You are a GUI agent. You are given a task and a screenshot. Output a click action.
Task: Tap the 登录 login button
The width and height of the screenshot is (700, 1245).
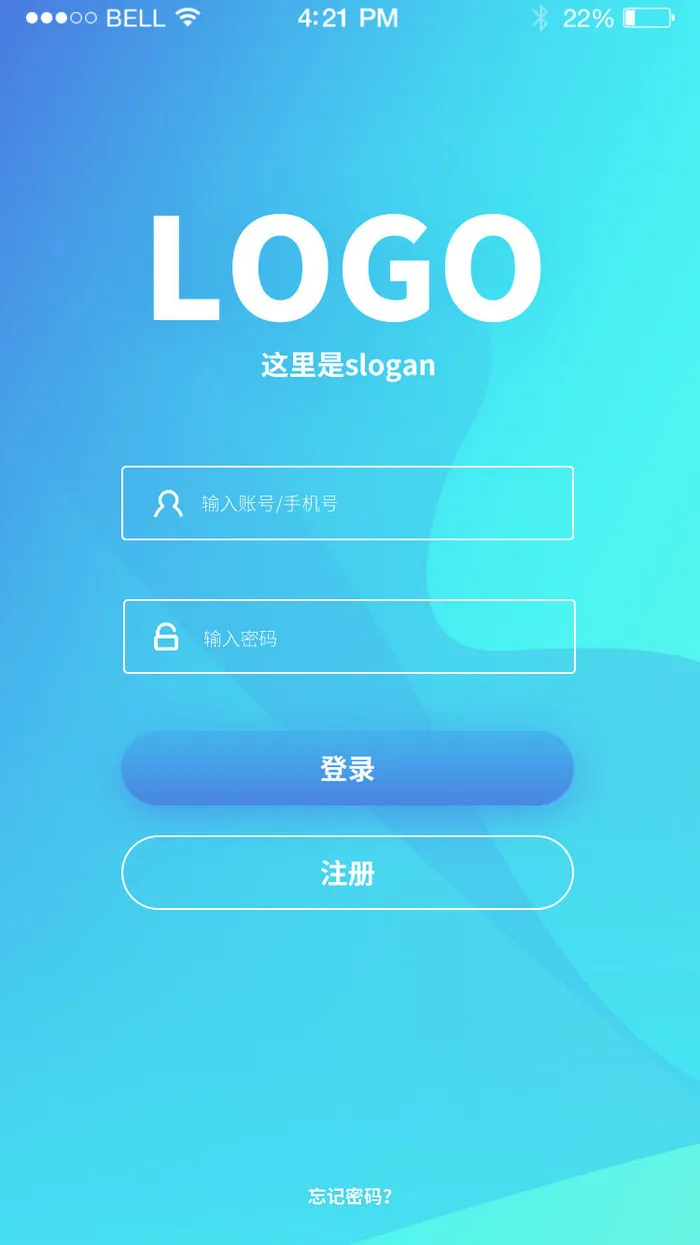pos(347,768)
